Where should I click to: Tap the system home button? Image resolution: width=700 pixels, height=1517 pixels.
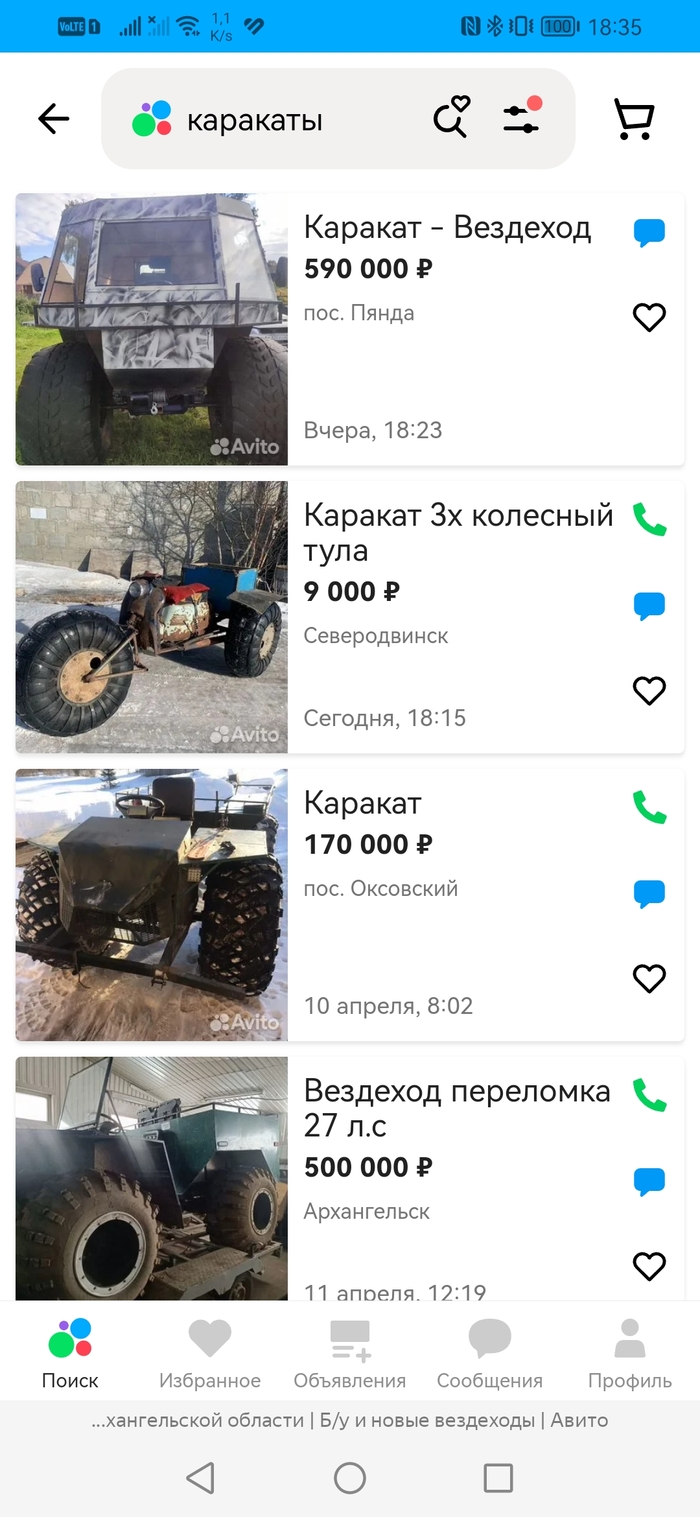click(x=350, y=1477)
